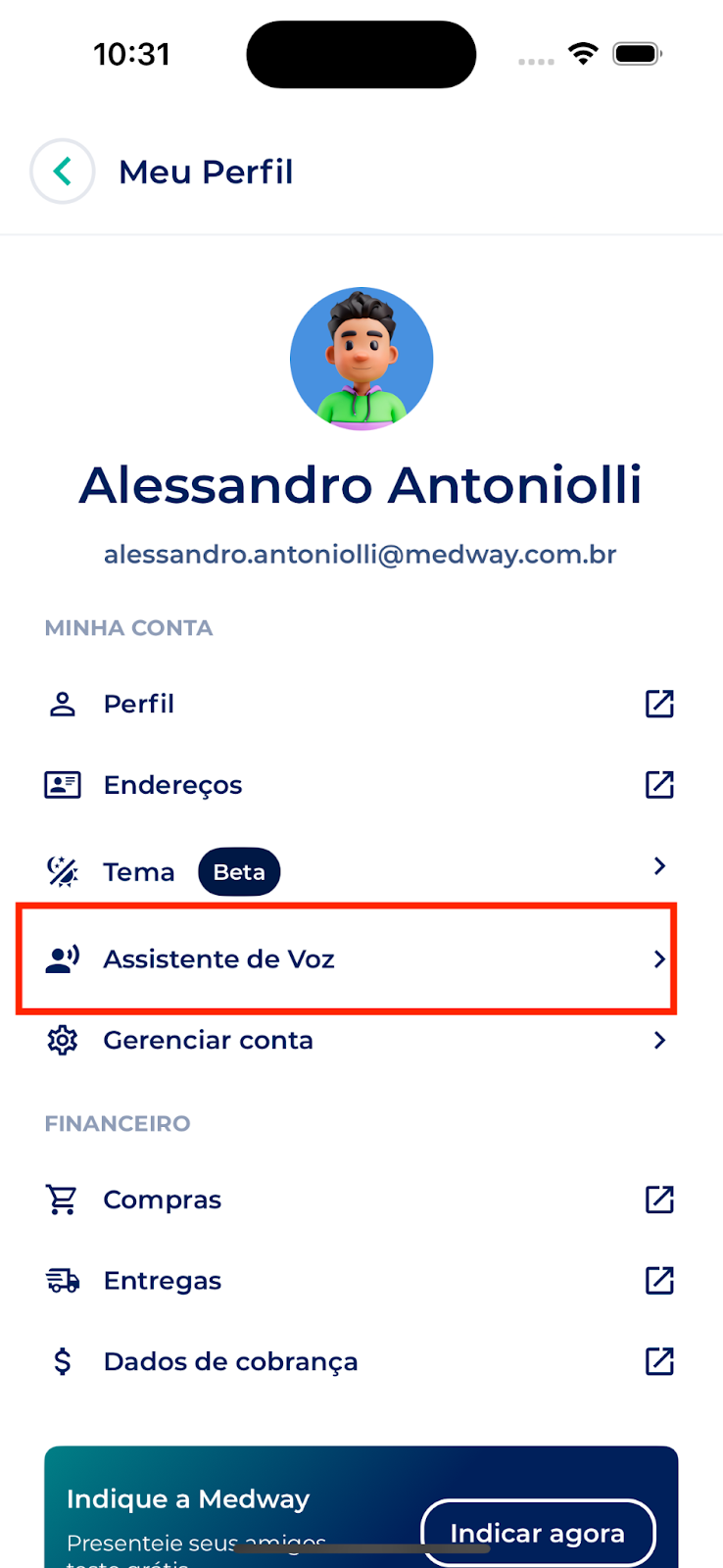Open Gerenciar conta
Image resolution: width=723 pixels, height=1568 pixels.
(361, 1040)
